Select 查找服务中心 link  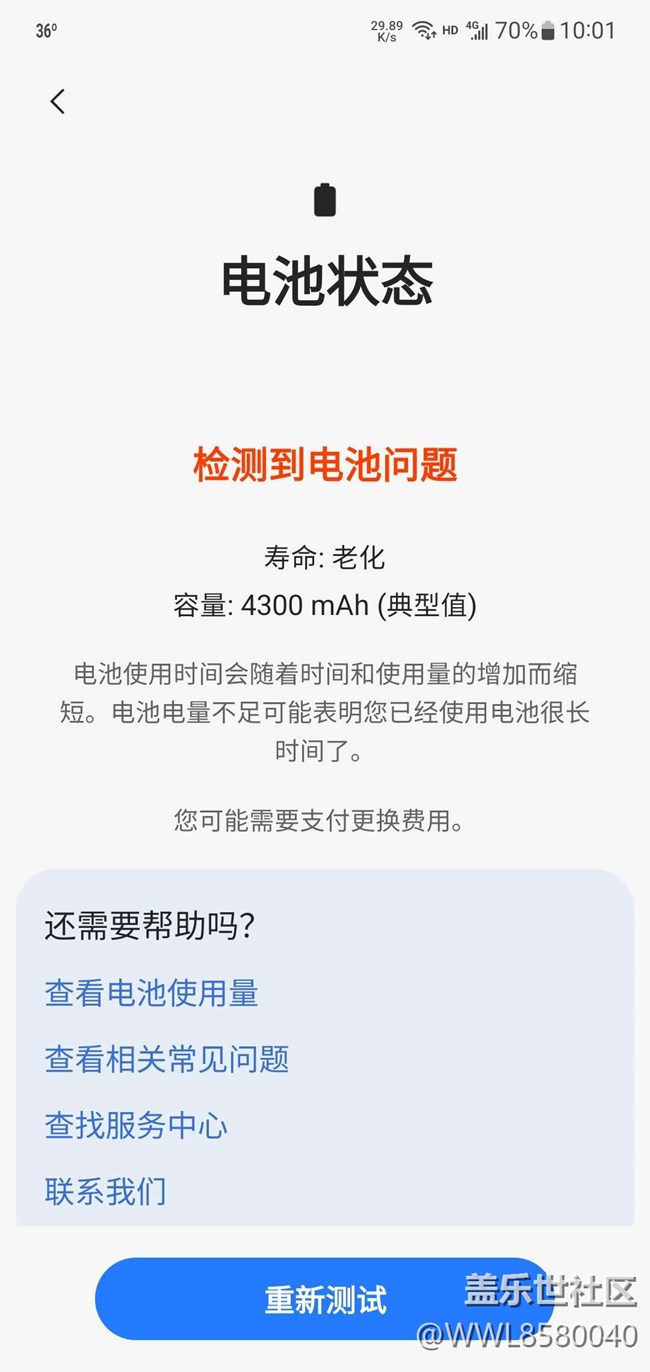tap(136, 1125)
